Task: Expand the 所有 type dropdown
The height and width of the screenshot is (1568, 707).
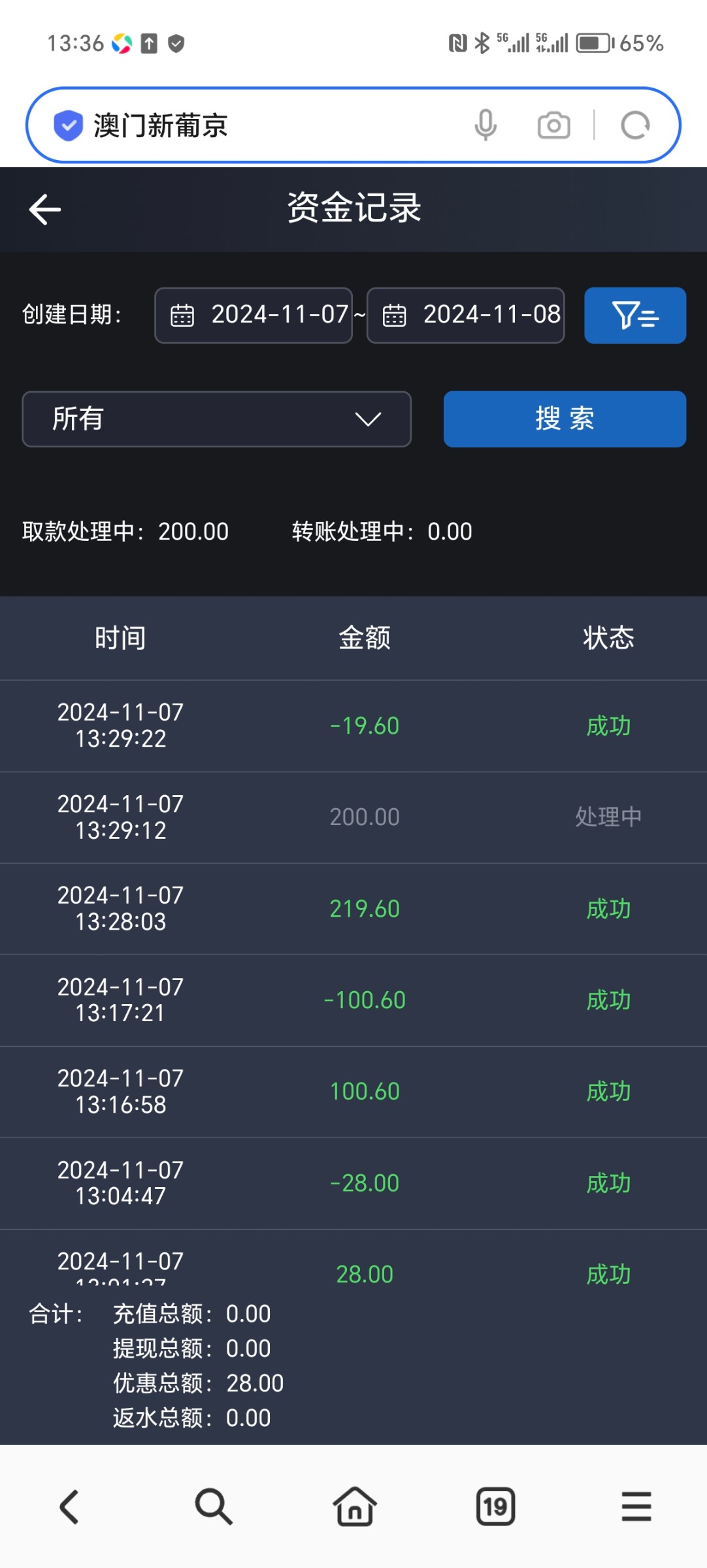Action: 216,419
